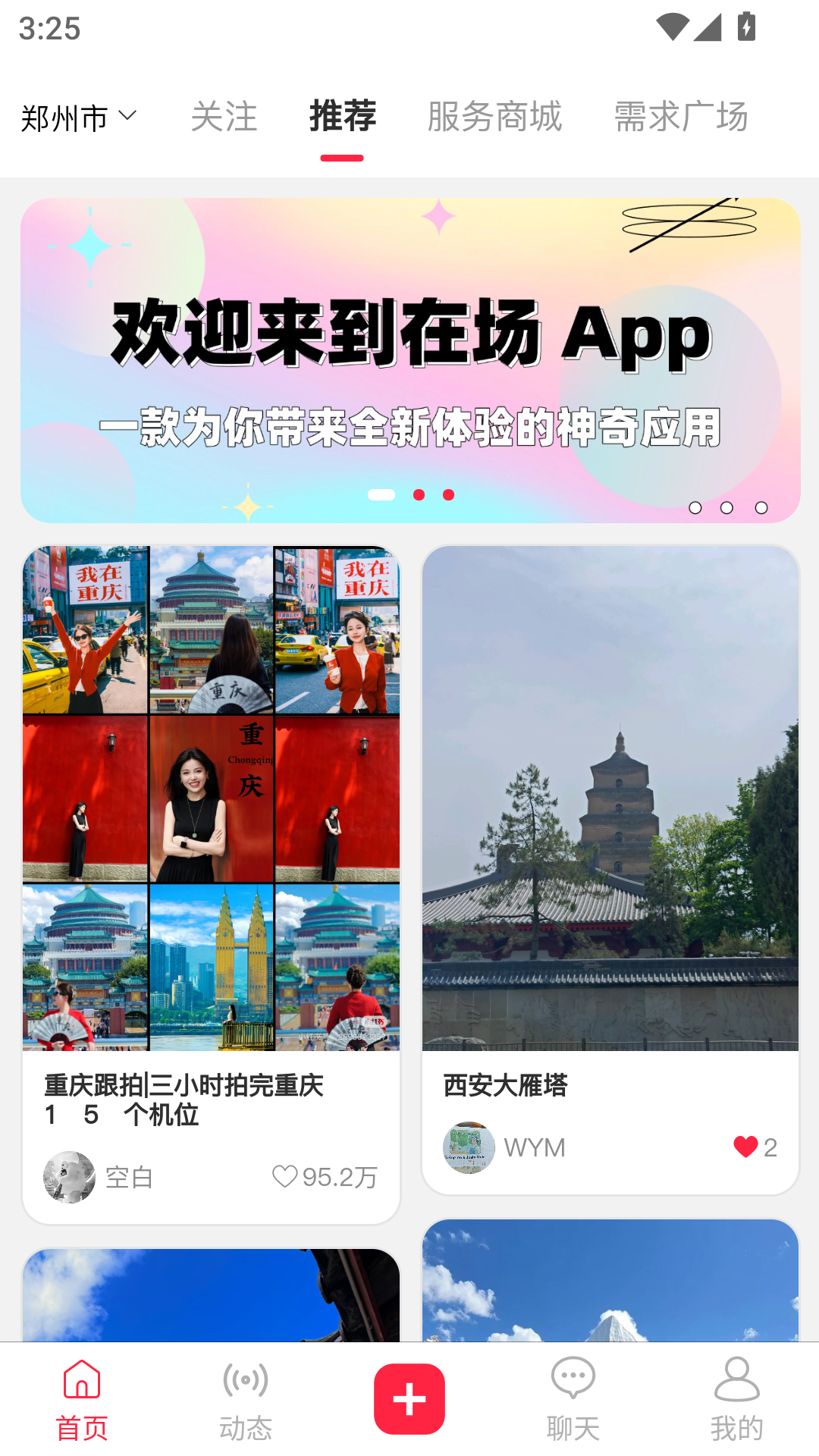Open the 需求广场 section
The image size is (819, 1456).
(681, 117)
